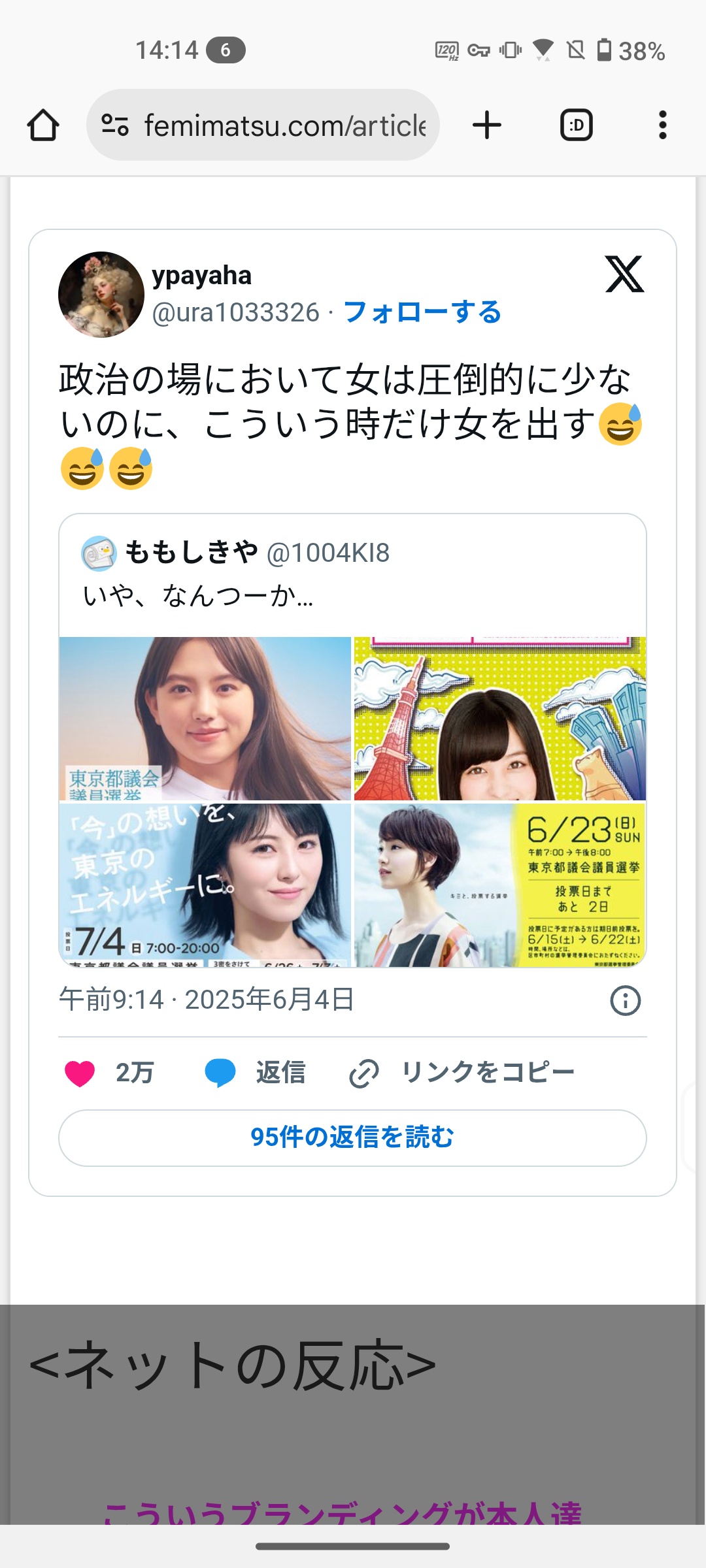Tap the femimatsu.com address bar
The height and width of the screenshot is (1568, 706).
tap(284, 125)
